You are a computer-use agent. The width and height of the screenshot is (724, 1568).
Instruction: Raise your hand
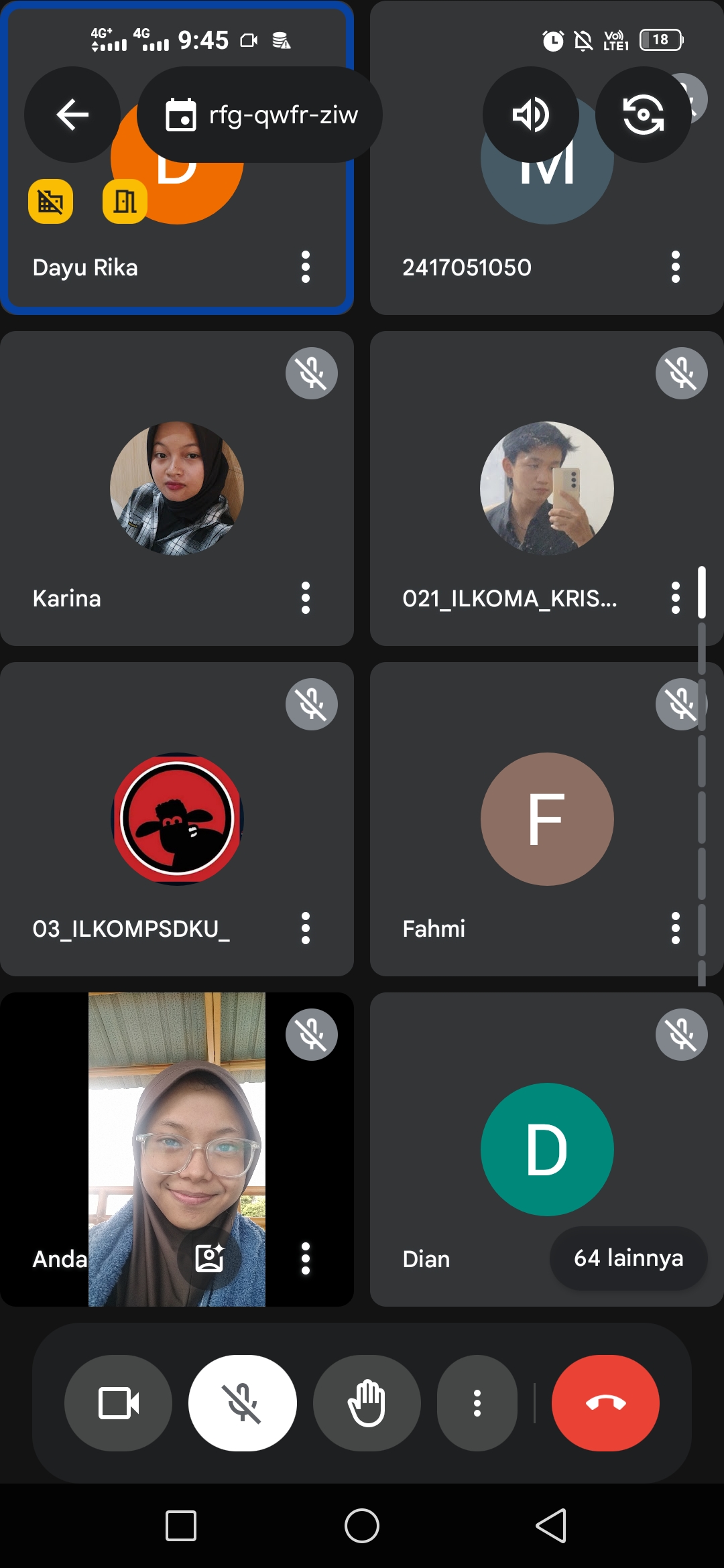click(x=367, y=1403)
